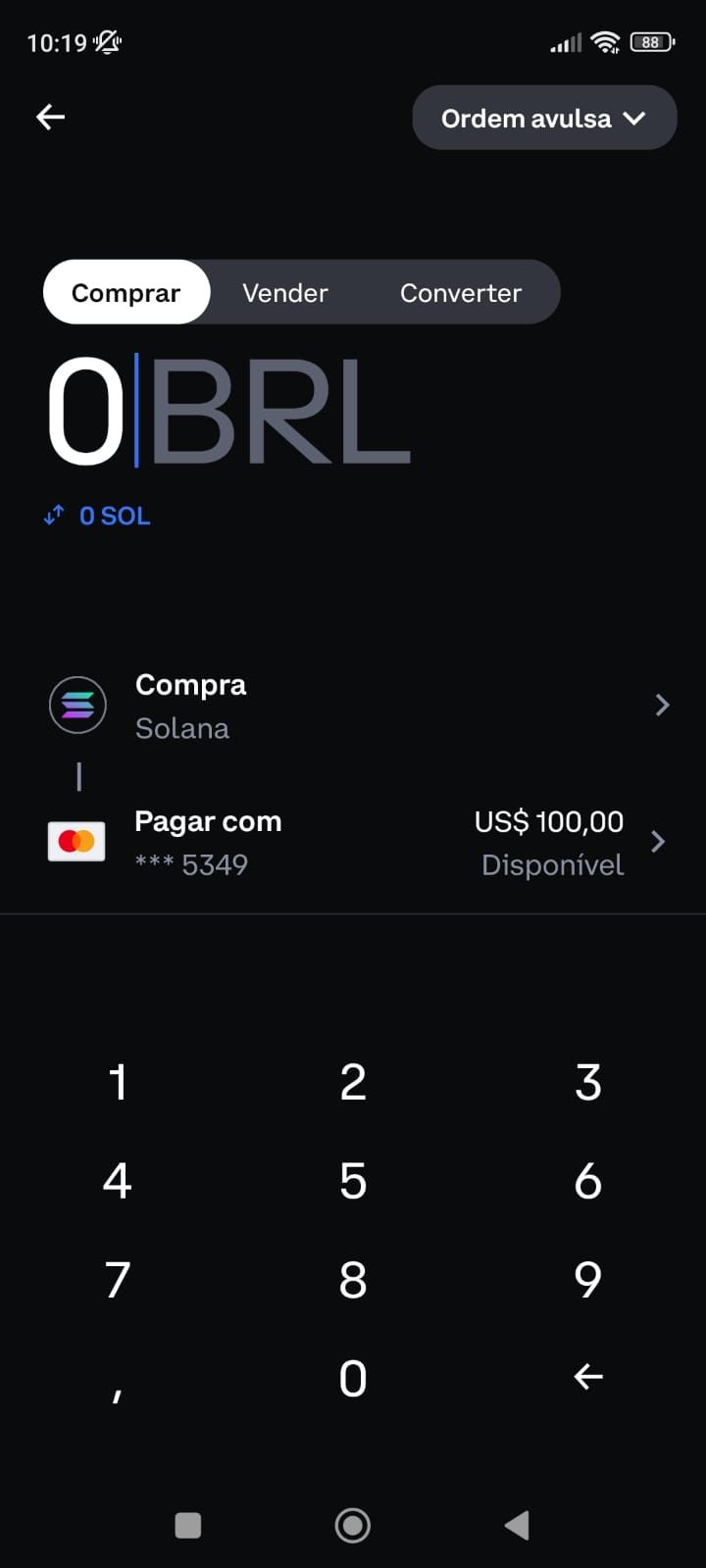
Task: Enter digit 5 on the keypad
Action: coord(353,1181)
